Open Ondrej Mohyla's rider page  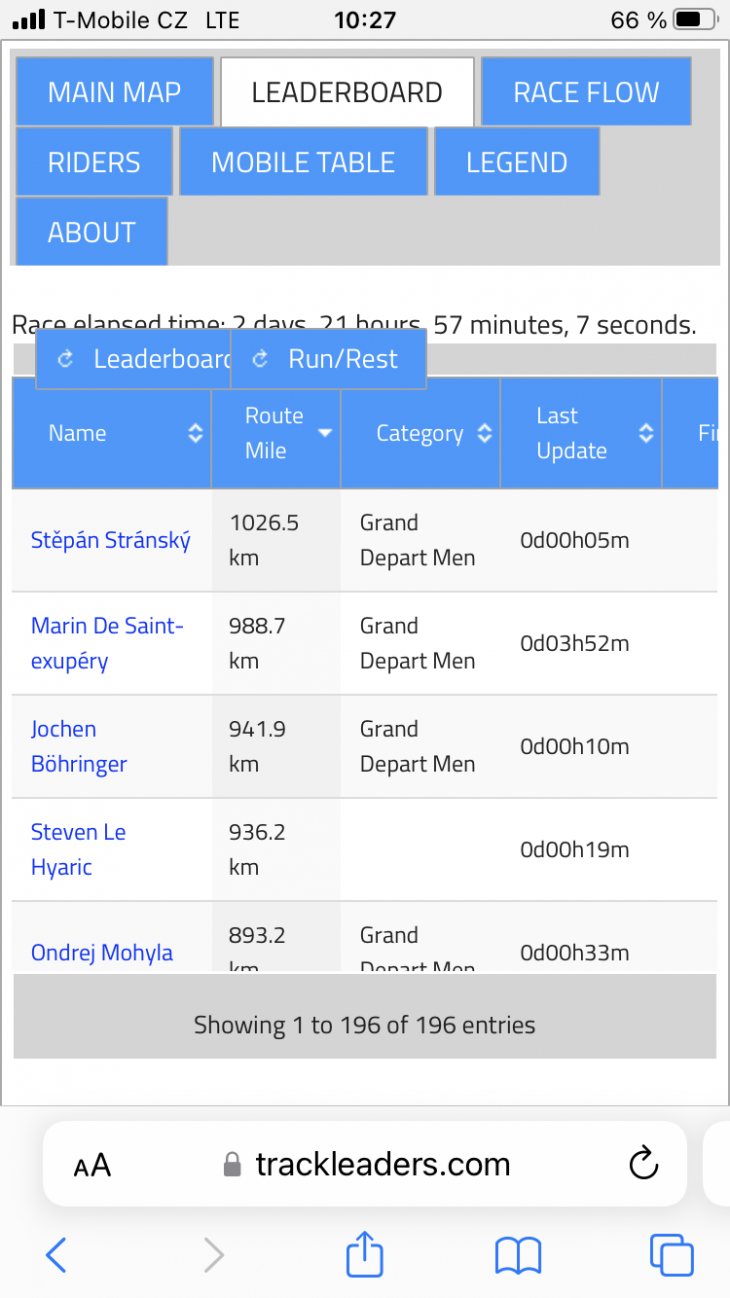pyautogui.click(x=102, y=952)
